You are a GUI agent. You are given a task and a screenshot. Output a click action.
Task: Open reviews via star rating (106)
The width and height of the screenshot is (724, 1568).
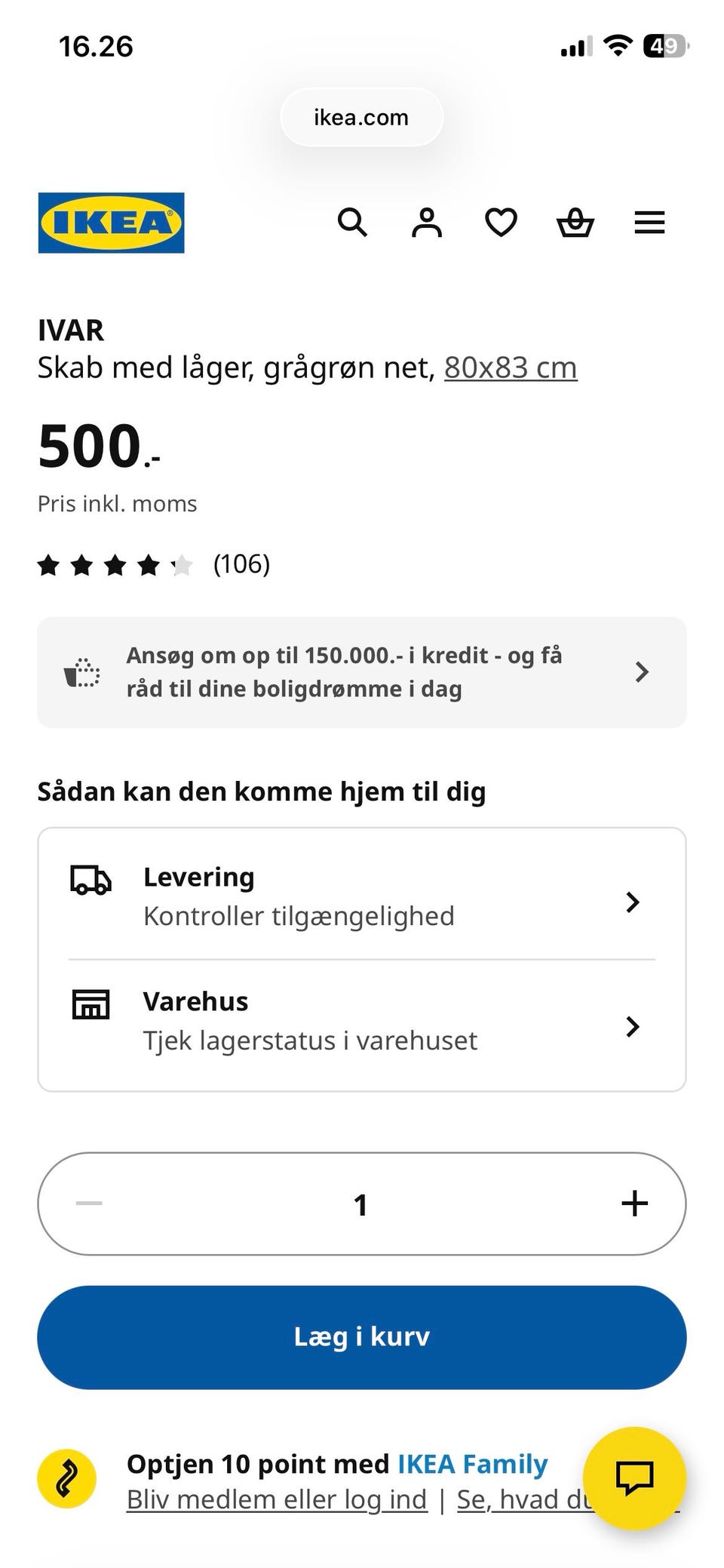(154, 564)
